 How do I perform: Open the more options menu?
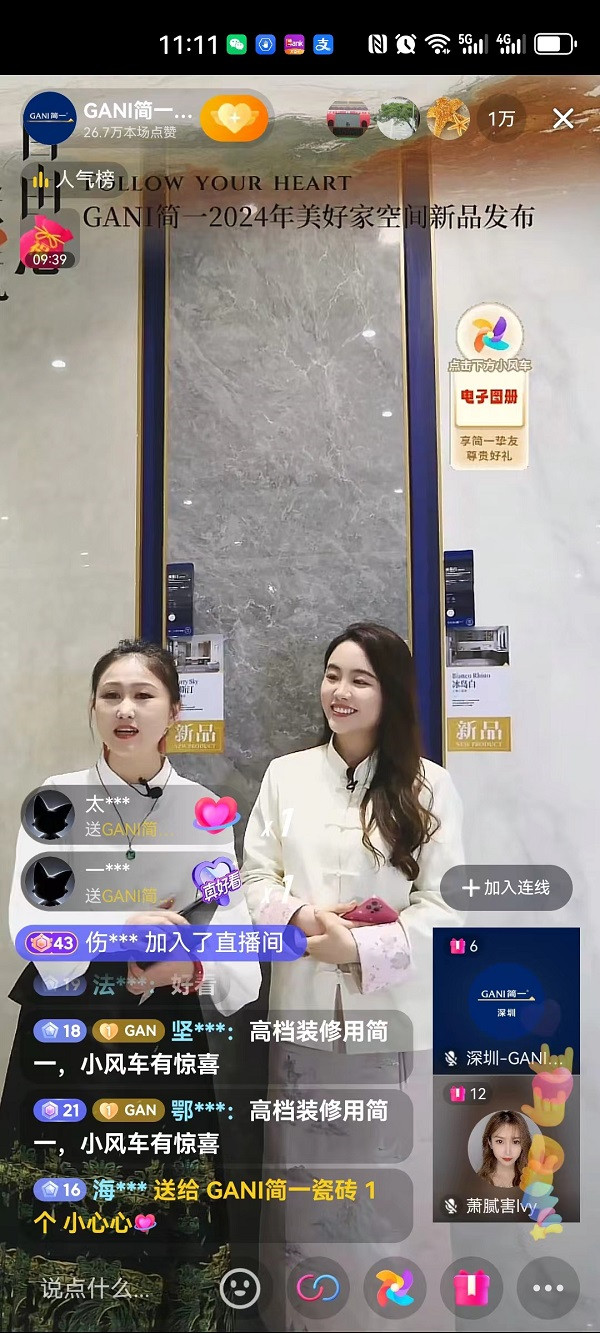click(x=548, y=1288)
